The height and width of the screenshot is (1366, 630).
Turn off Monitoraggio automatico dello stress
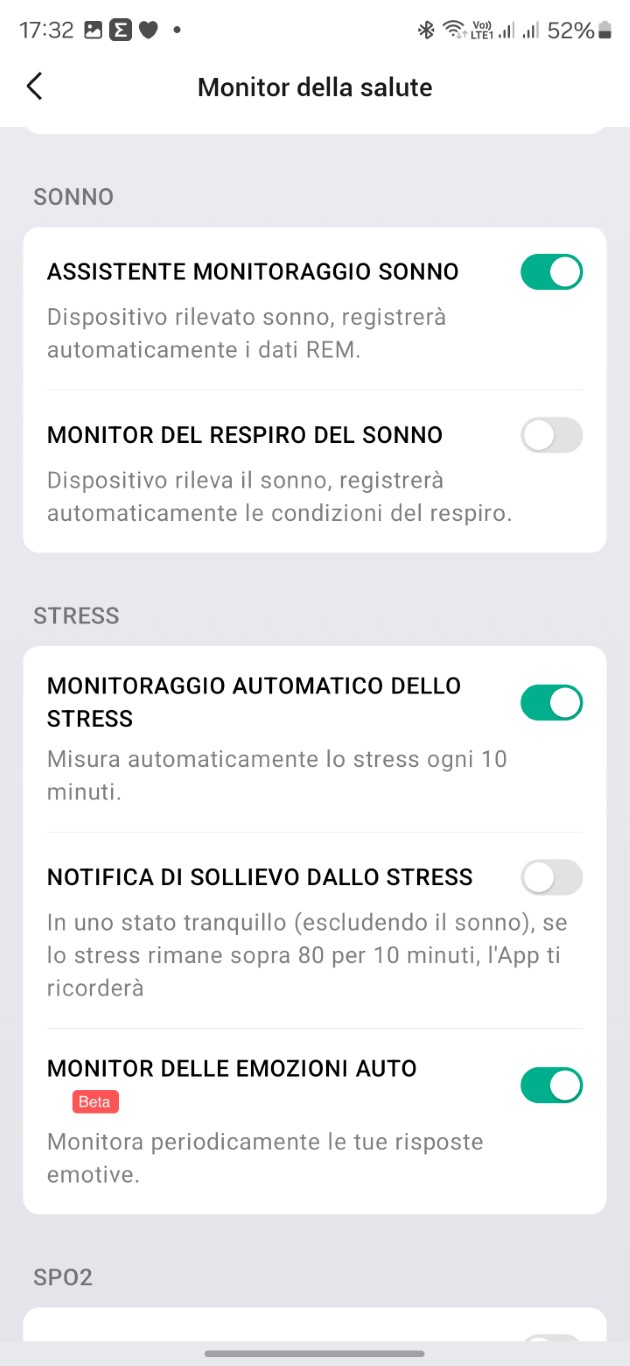click(551, 703)
